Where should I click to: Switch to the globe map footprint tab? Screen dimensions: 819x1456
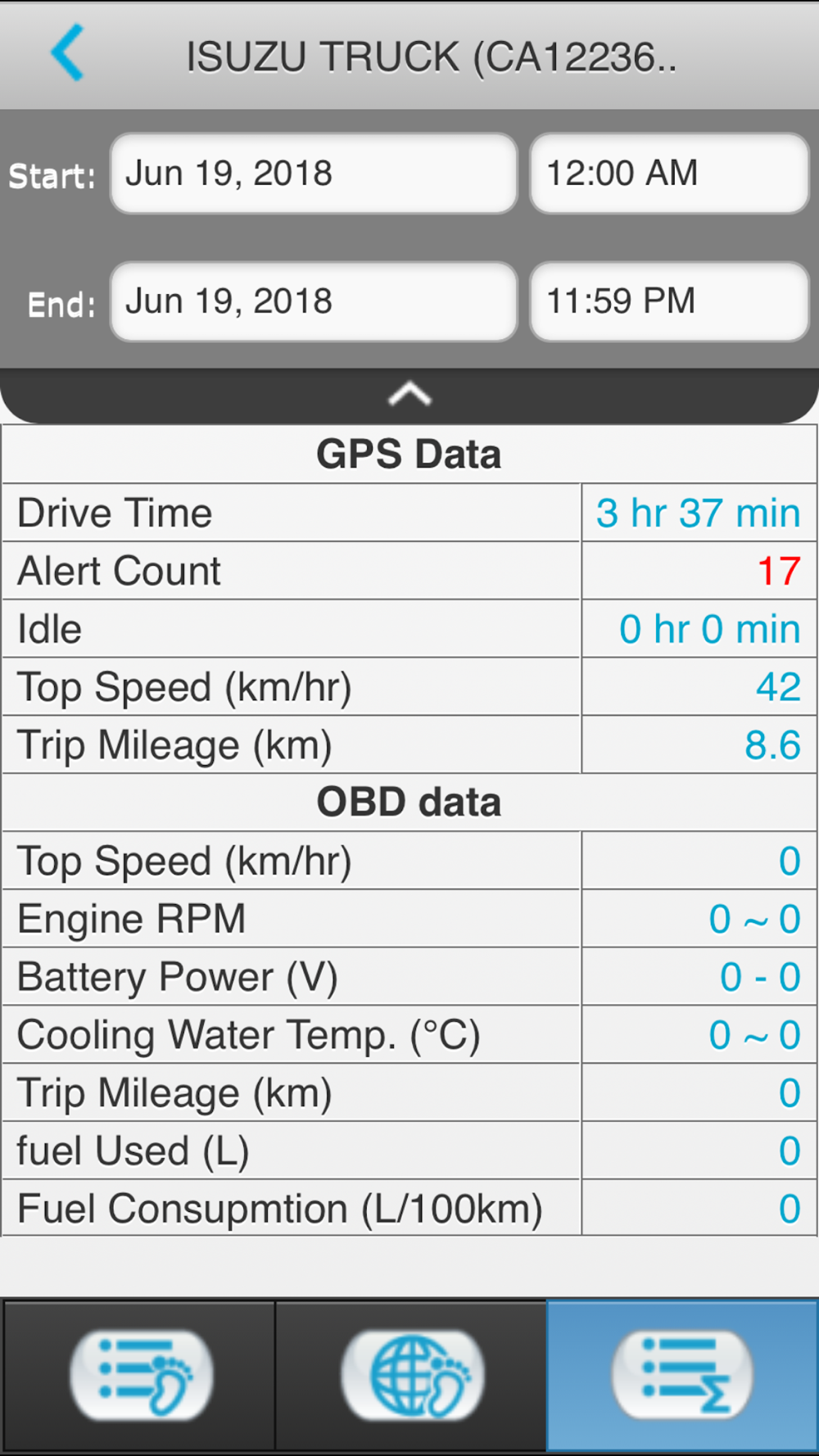tap(411, 1375)
